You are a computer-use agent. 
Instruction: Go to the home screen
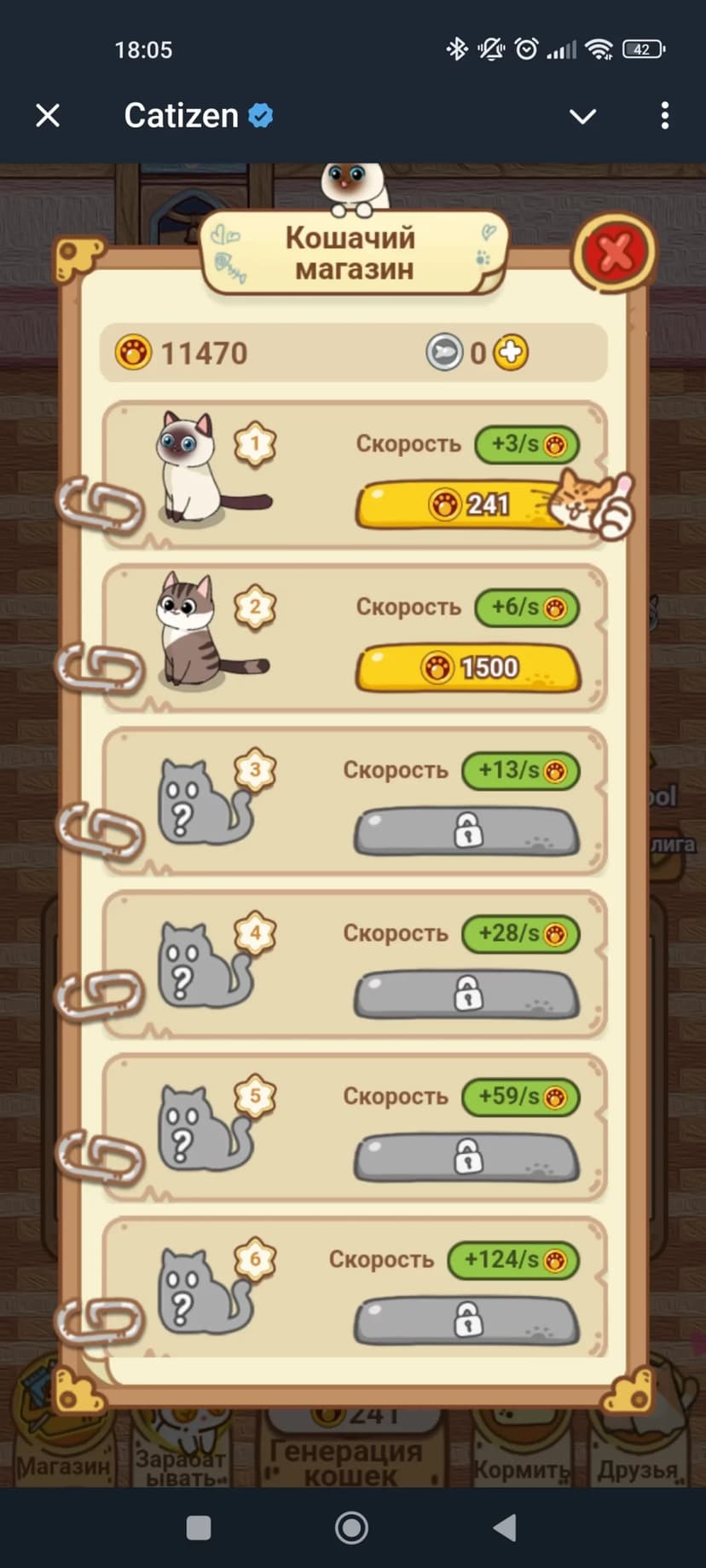tap(351, 1528)
